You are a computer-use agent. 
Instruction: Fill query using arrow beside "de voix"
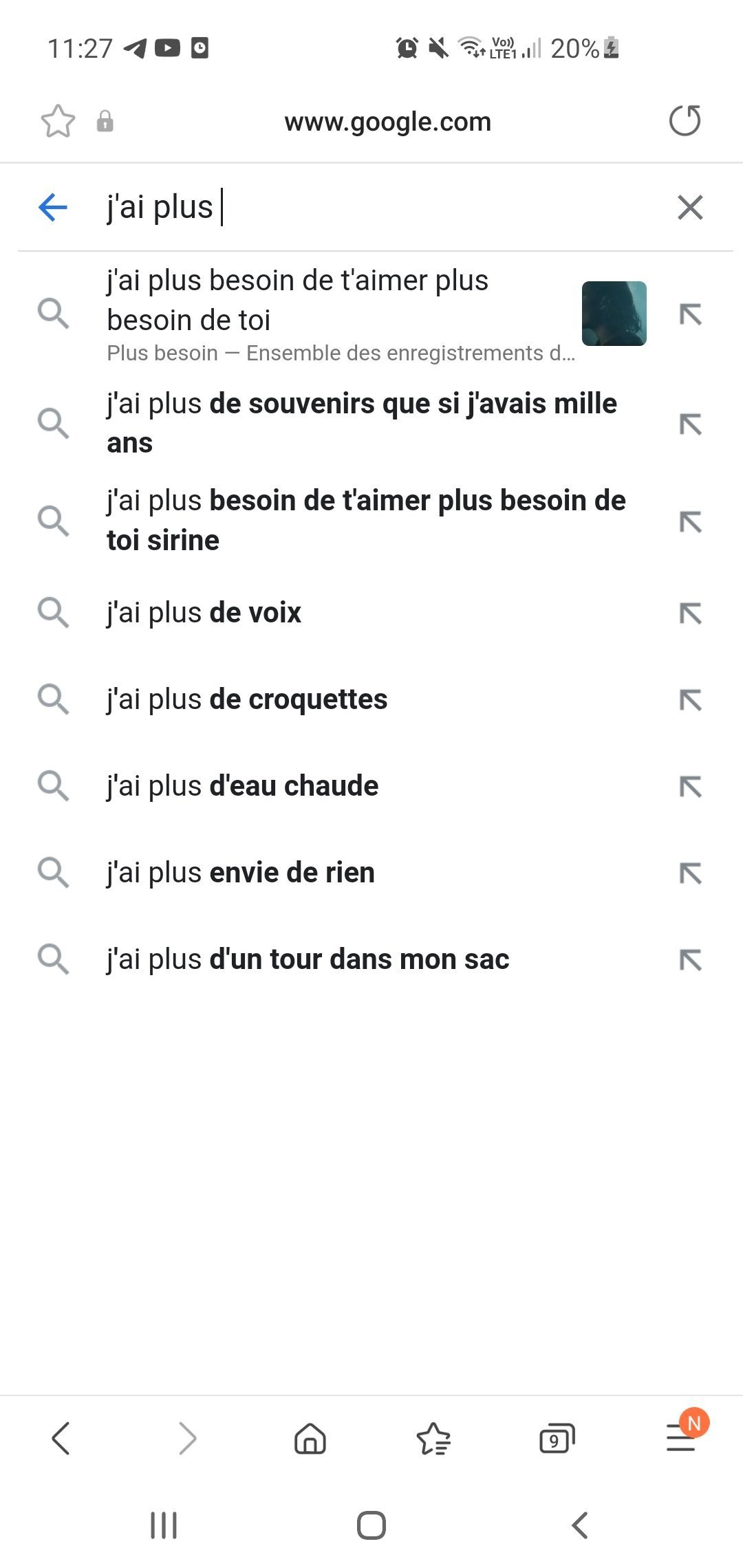pyautogui.click(x=691, y=613)
